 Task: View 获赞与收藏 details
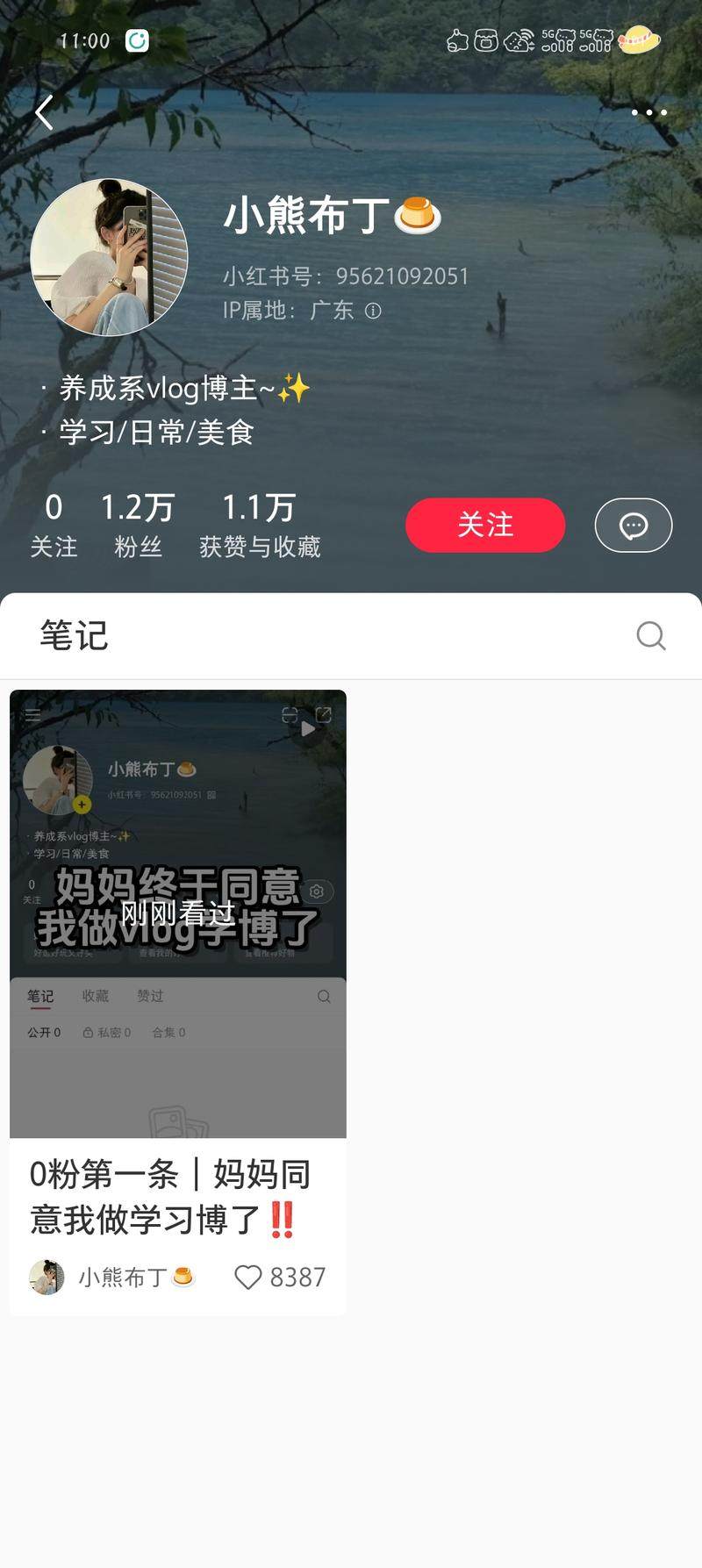point(259,525)
